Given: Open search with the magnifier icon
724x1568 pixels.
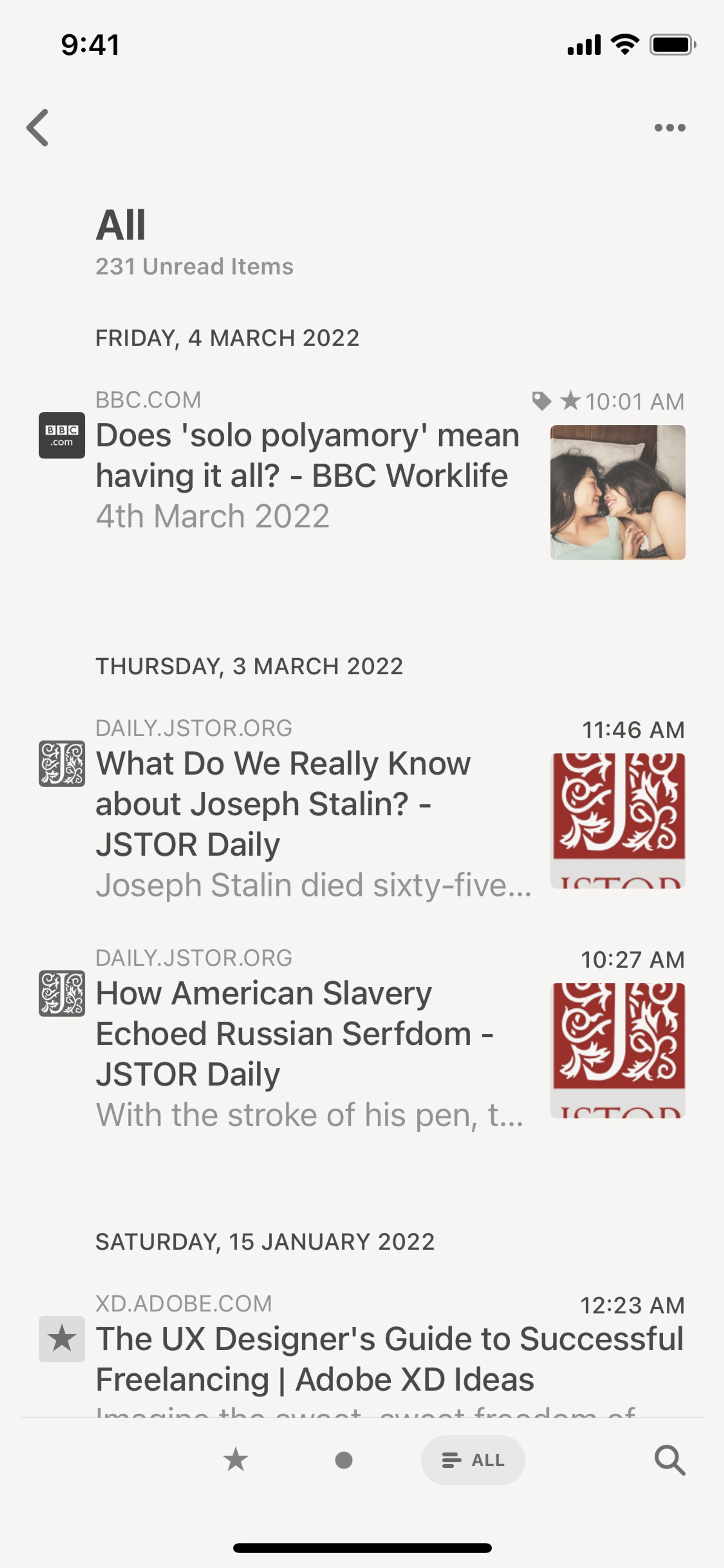Looking at the screenshot, I should click(669, 1460).
